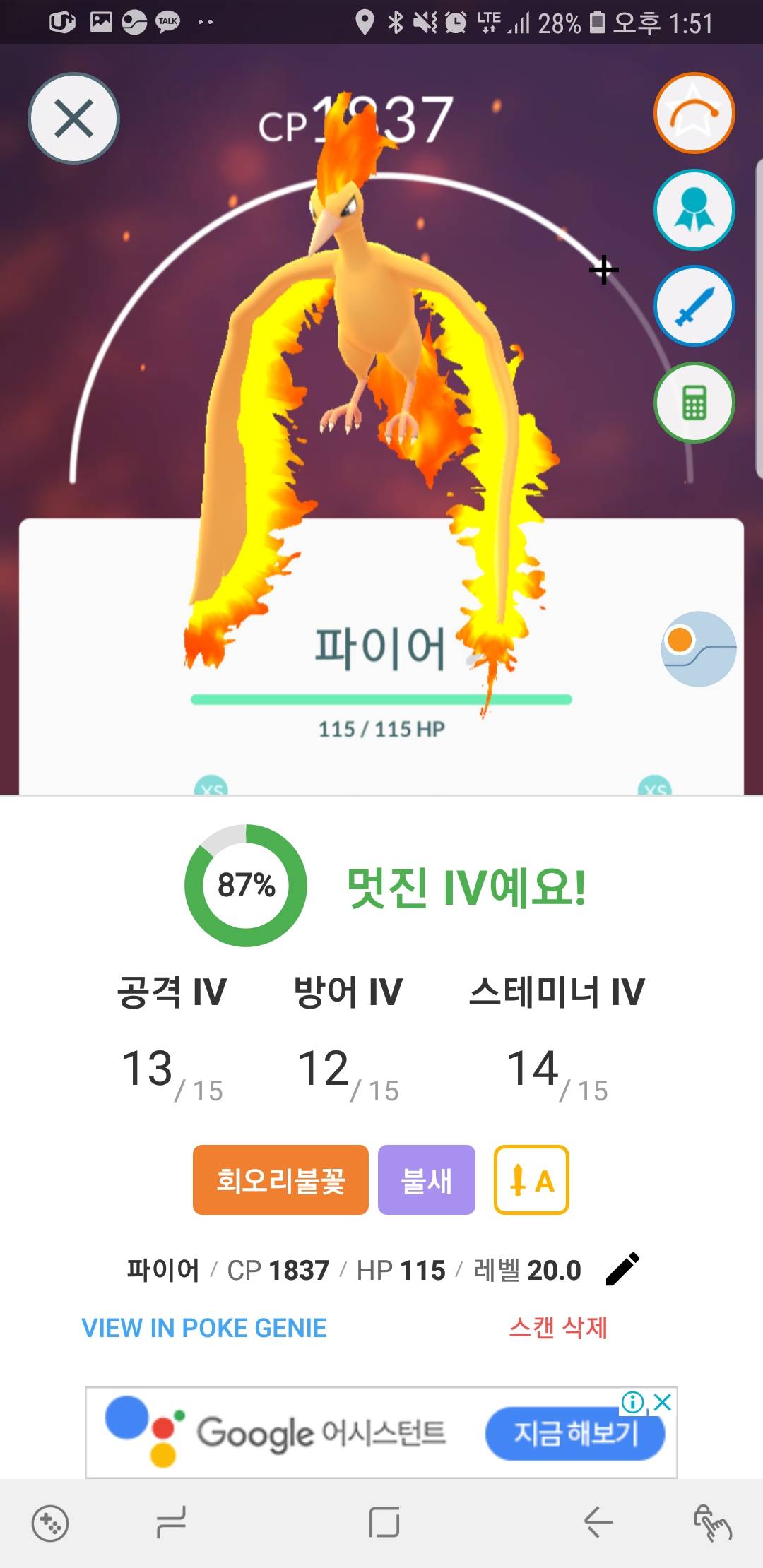Go back using navigation bar arrow
This screenshot has width=763, height=1568.
click(598, 1522)
